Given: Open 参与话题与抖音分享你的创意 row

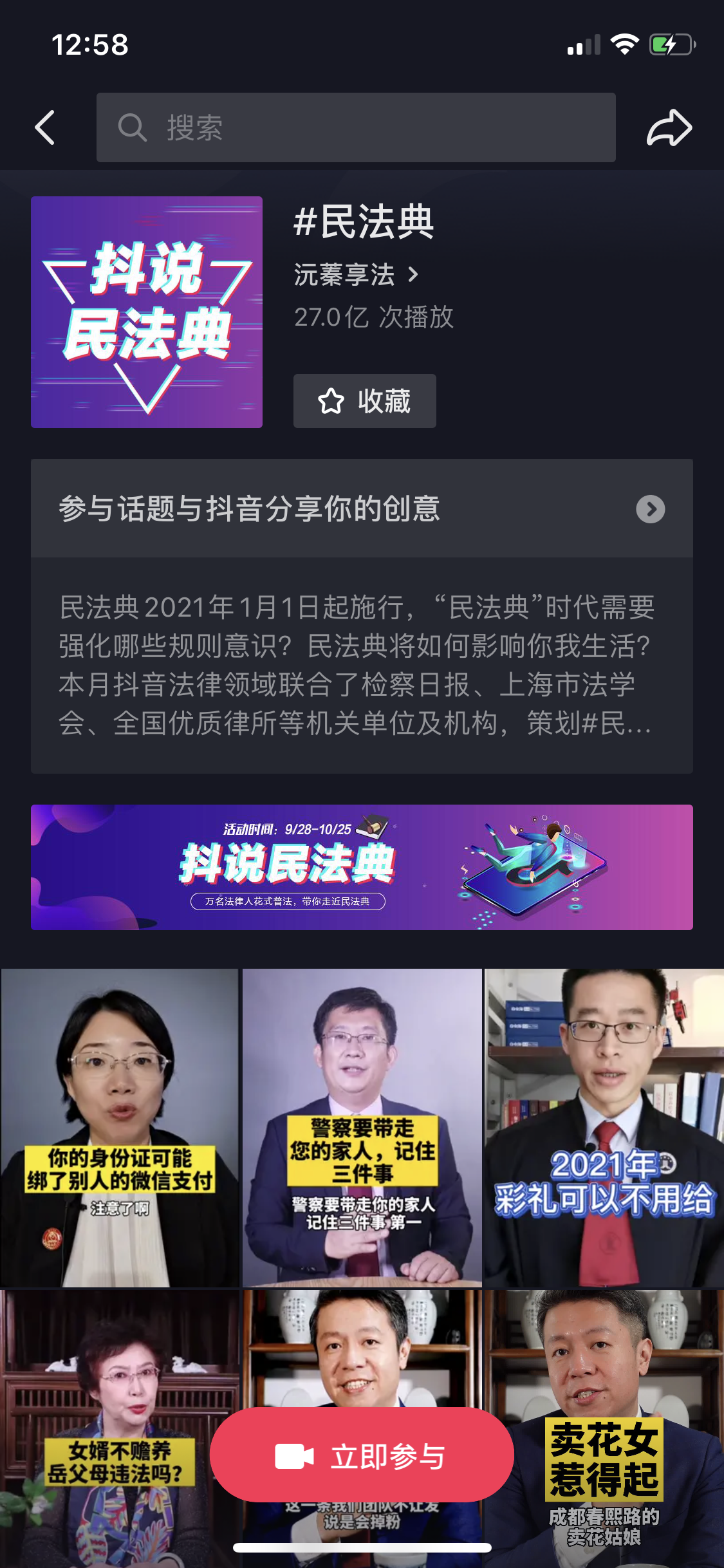Looking at the screenshot, I should click(362, 509).
